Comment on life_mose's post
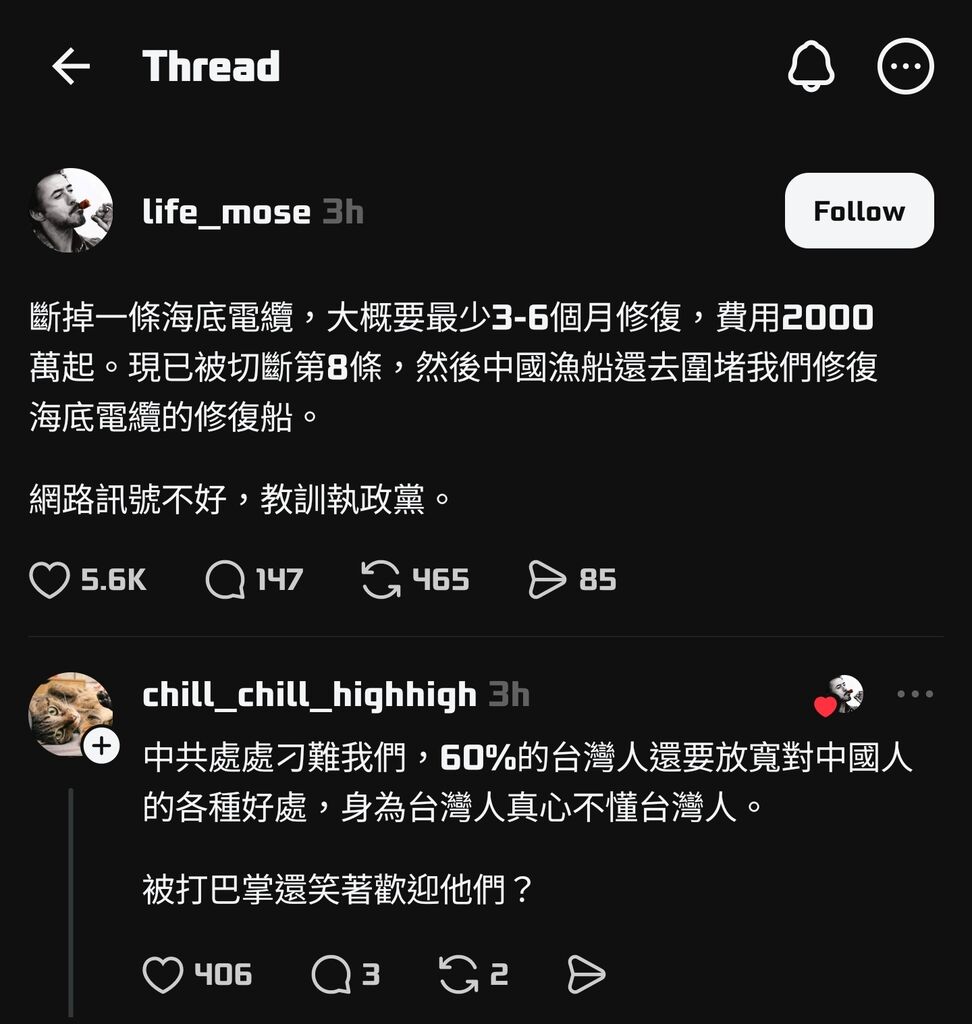The width and height of the screenshot is (972, 1024). click(x=225, y=580)
